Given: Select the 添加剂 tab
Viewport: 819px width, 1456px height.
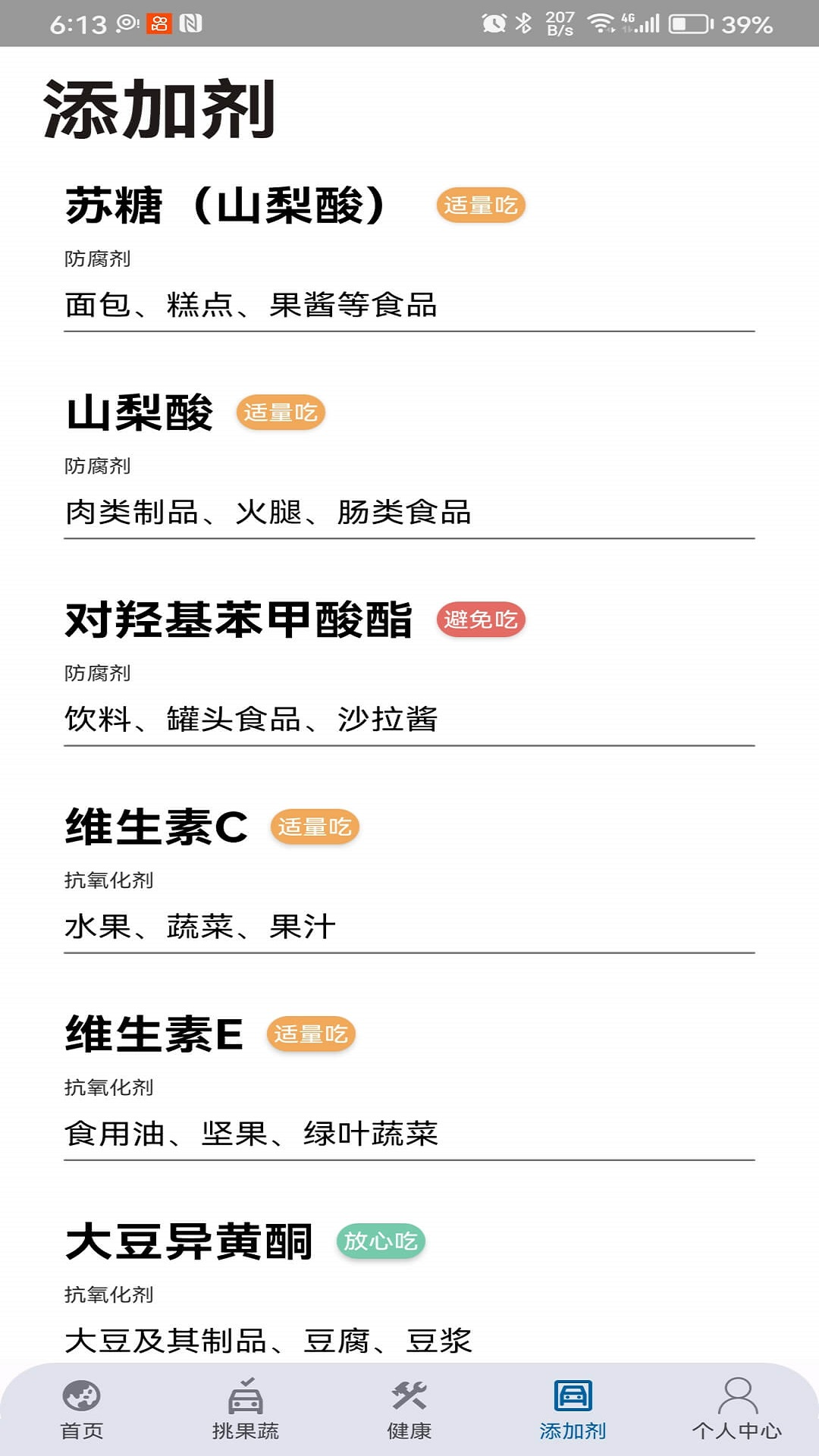Looking at the screenshot, I should click(573, 1409).
